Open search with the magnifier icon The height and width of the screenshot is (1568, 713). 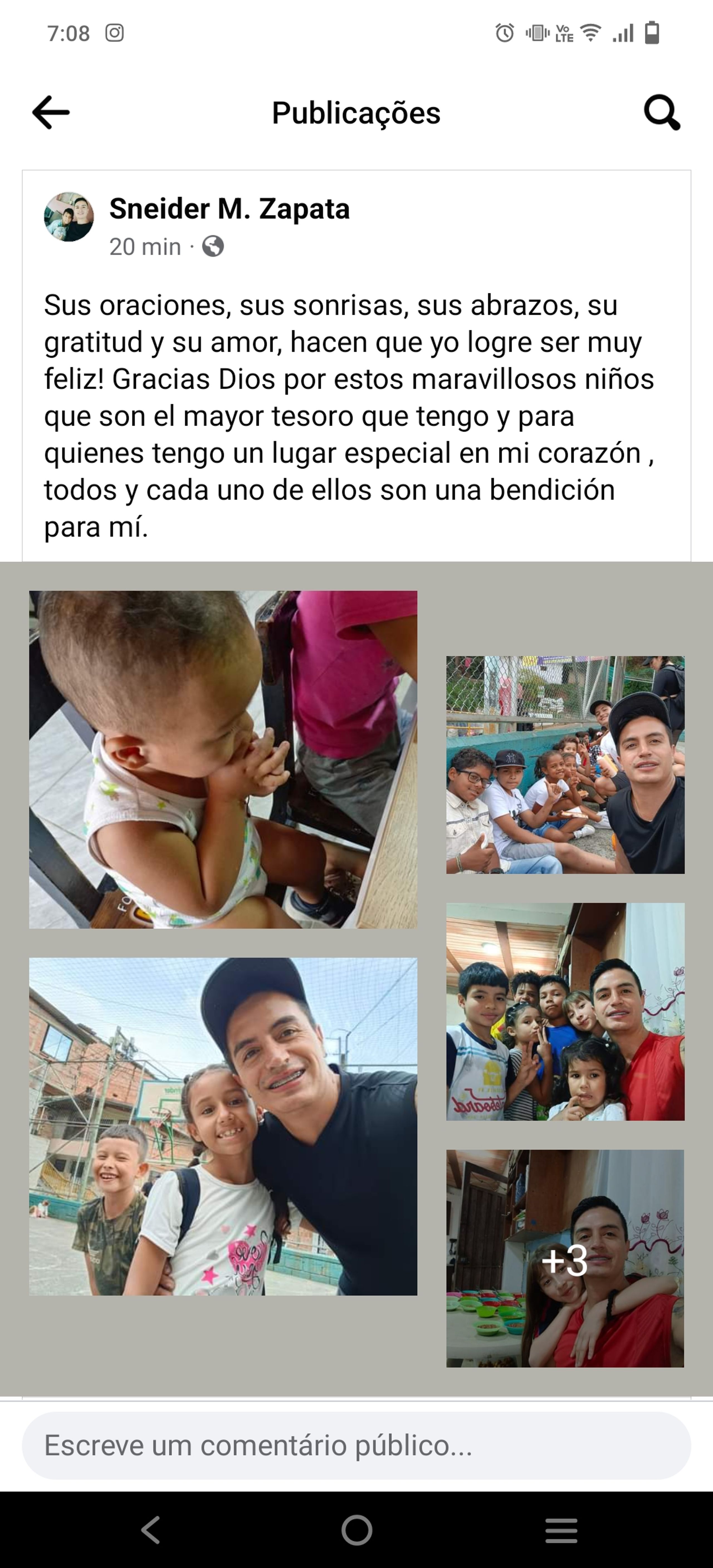[x=662, y=112]
